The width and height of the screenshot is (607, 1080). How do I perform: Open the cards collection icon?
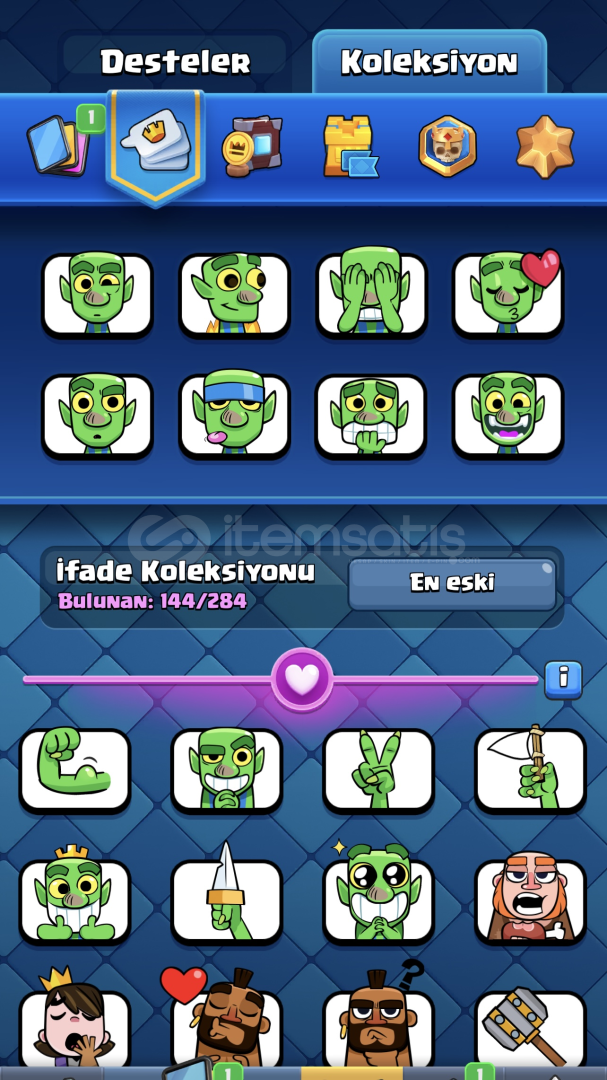(x=59, y=147)
